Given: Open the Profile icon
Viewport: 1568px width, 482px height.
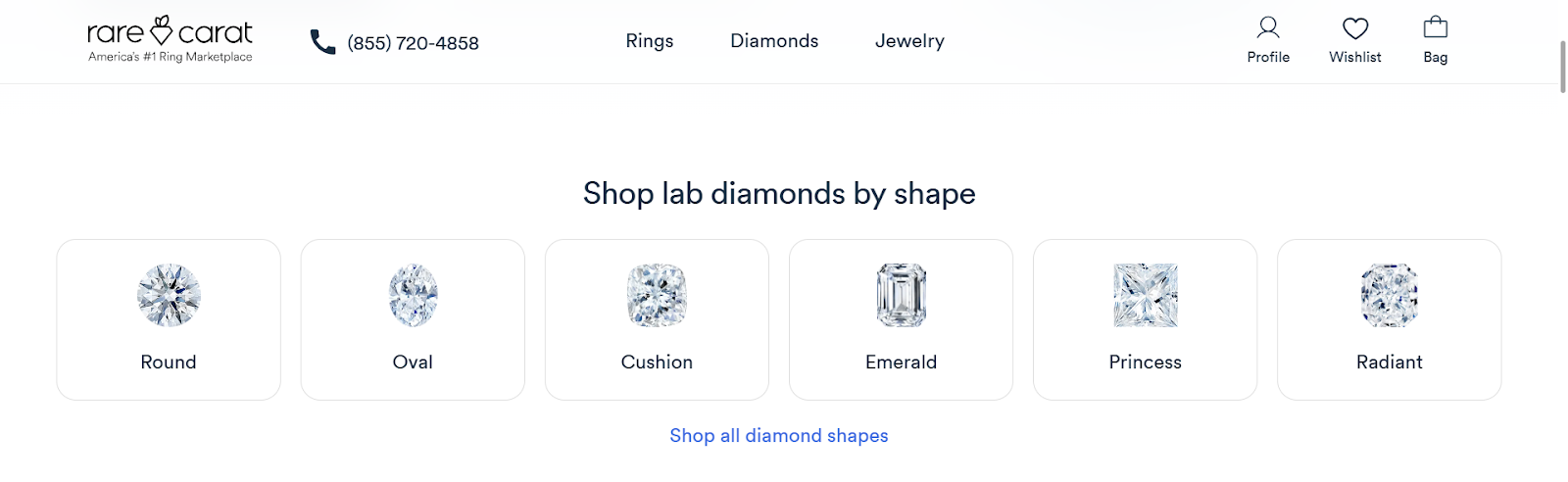Looking at the screenshot, I should 1268,39.
